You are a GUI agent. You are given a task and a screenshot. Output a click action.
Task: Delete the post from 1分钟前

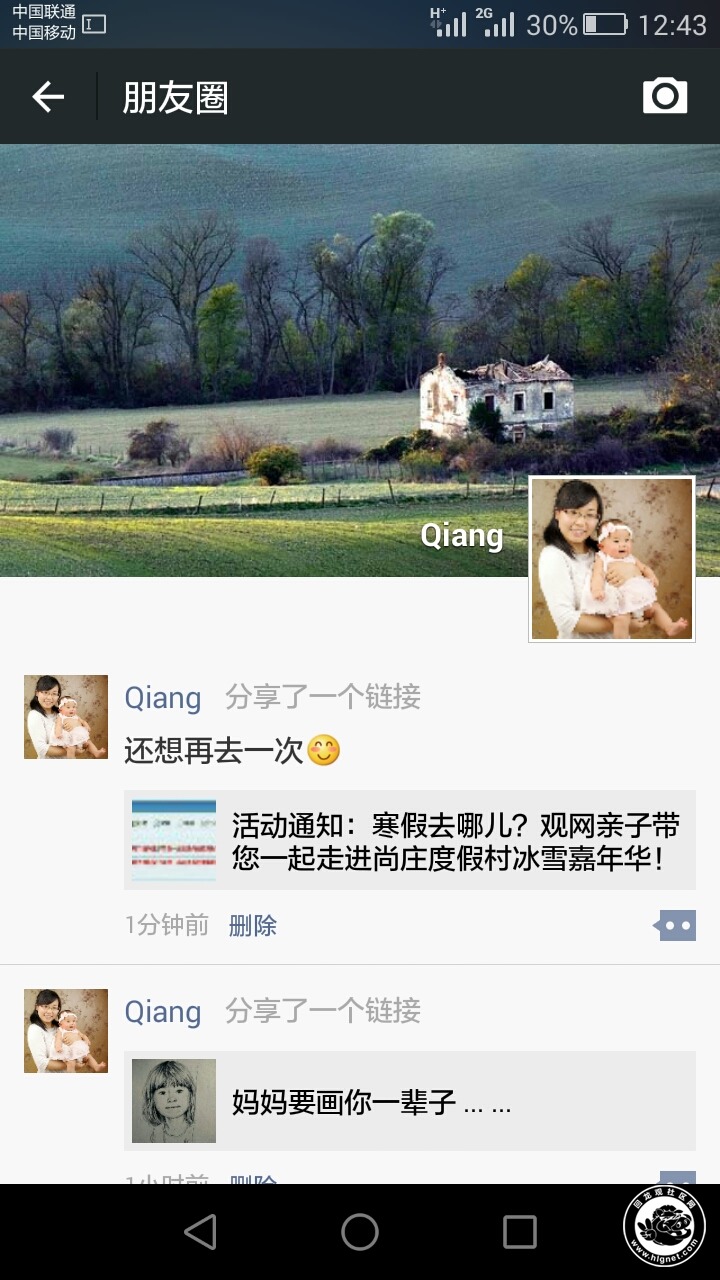[x=253, y=925]
